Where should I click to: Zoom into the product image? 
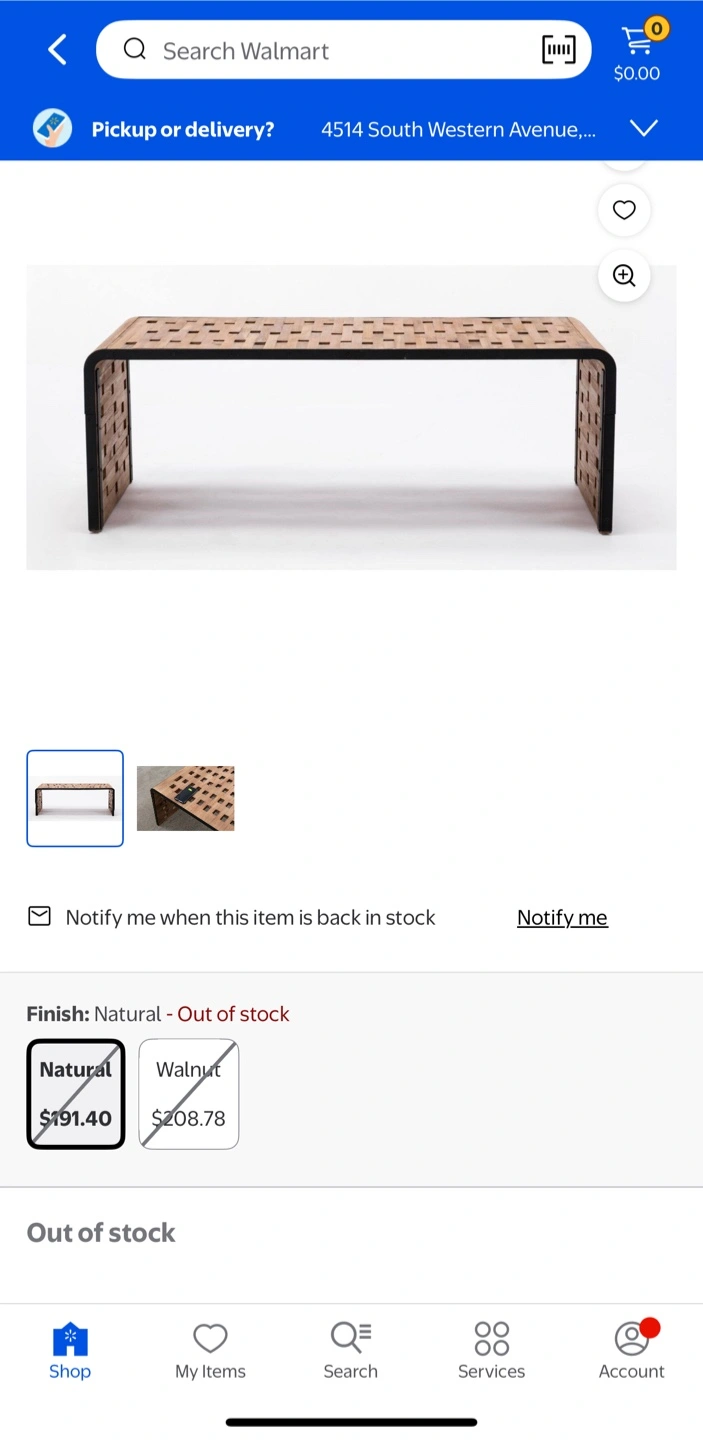pyautogui.click(x=624, y=276)
